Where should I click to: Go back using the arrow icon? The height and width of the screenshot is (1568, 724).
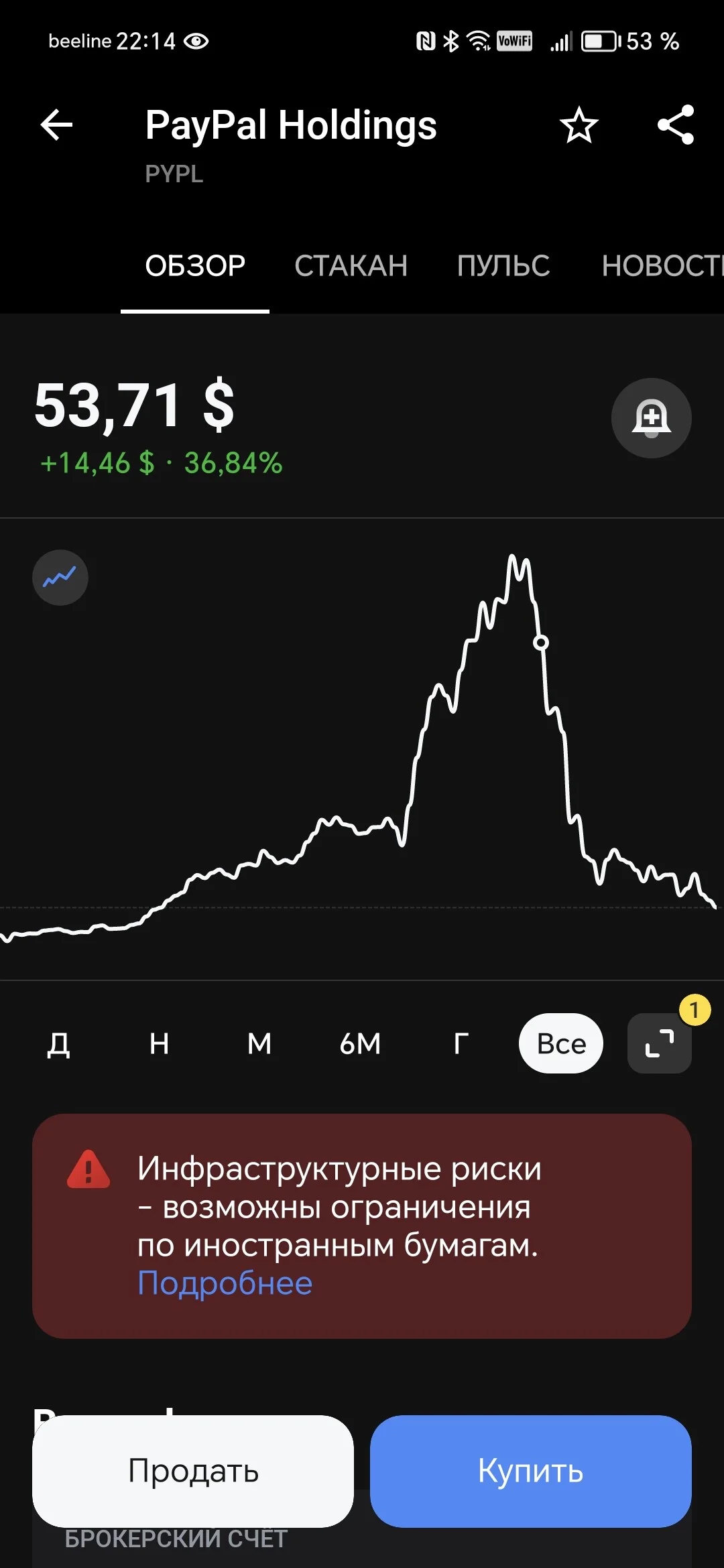(56, 125)
